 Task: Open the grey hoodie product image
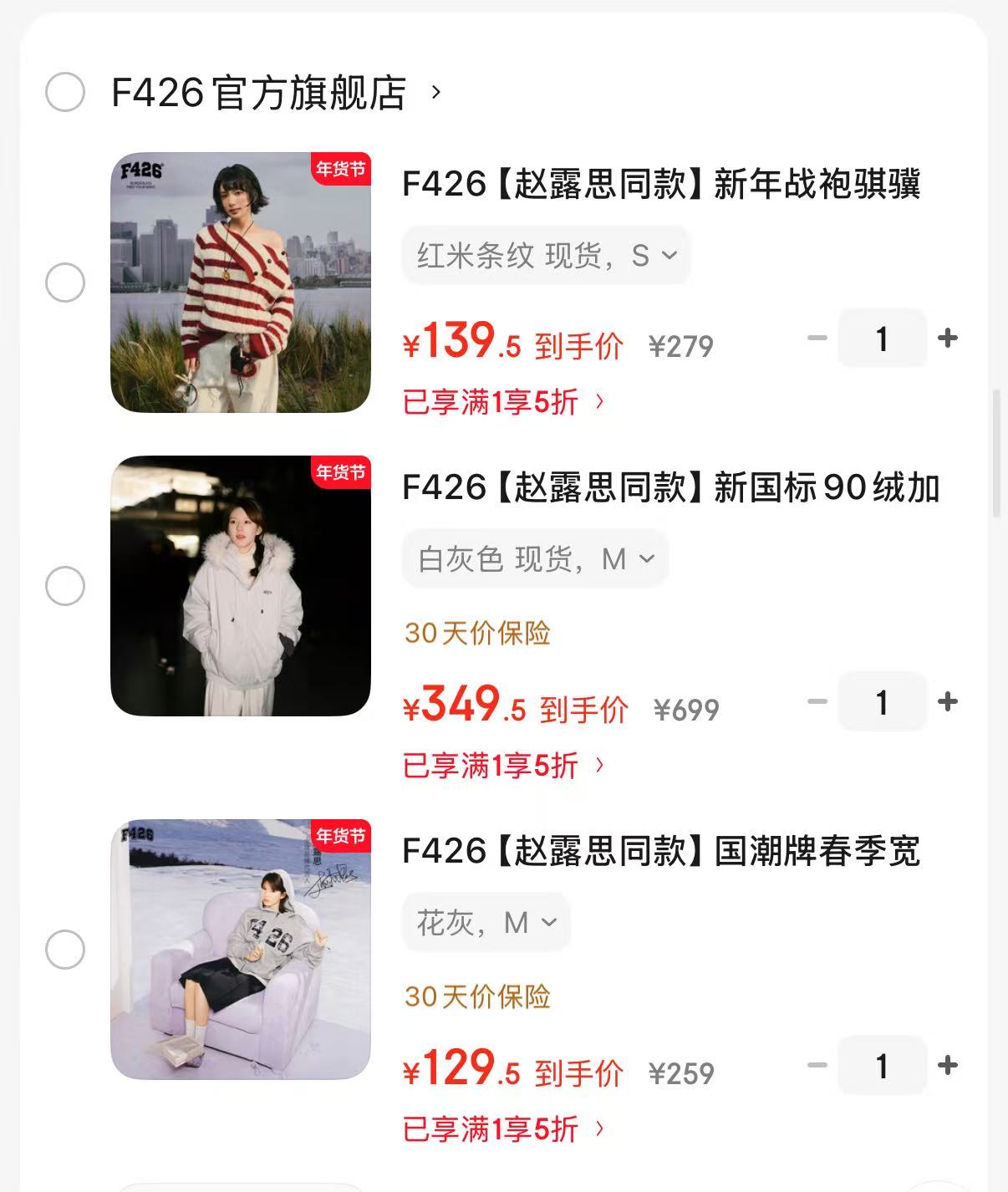click(241, 950)
